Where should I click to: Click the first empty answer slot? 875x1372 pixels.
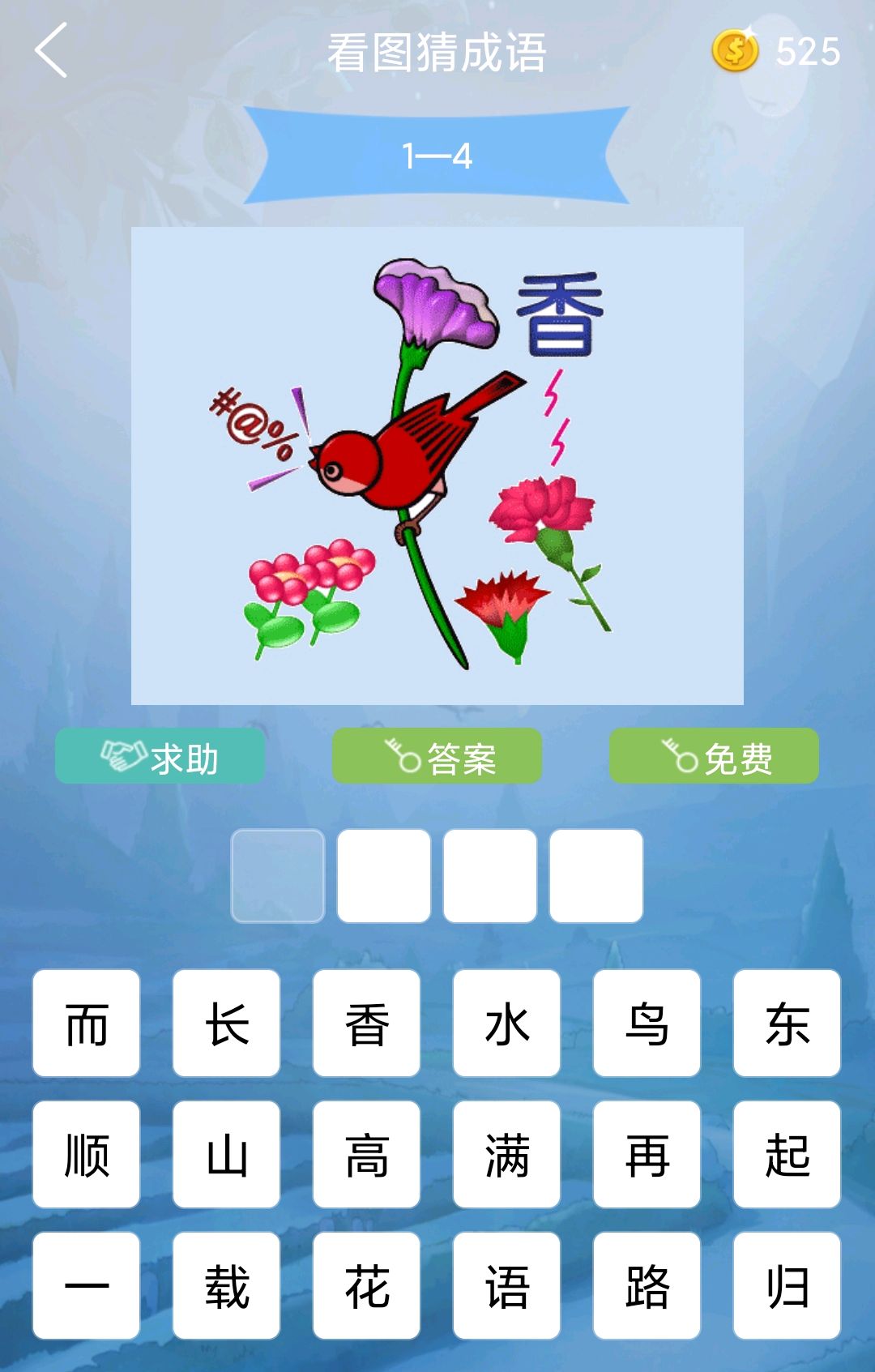[x=277, y=875]
